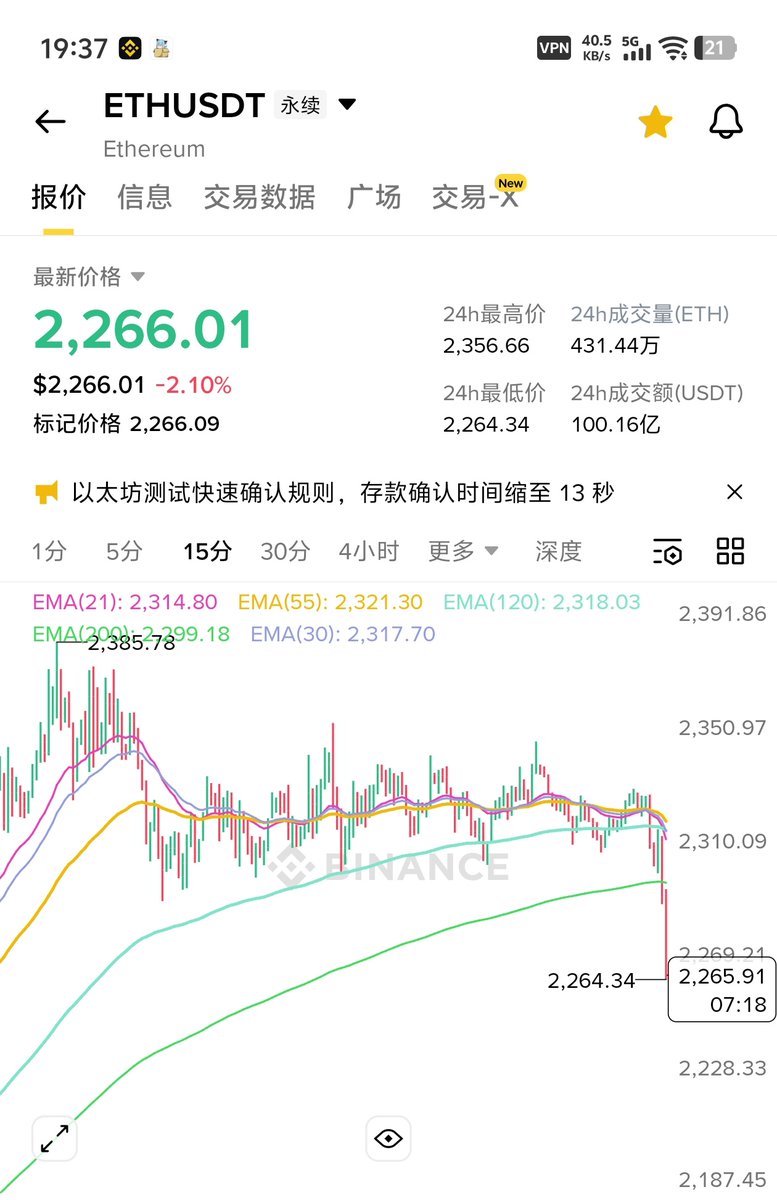Go back using the arrow icon
This screenshot has width=777, height=1200.
pos(50,122)
